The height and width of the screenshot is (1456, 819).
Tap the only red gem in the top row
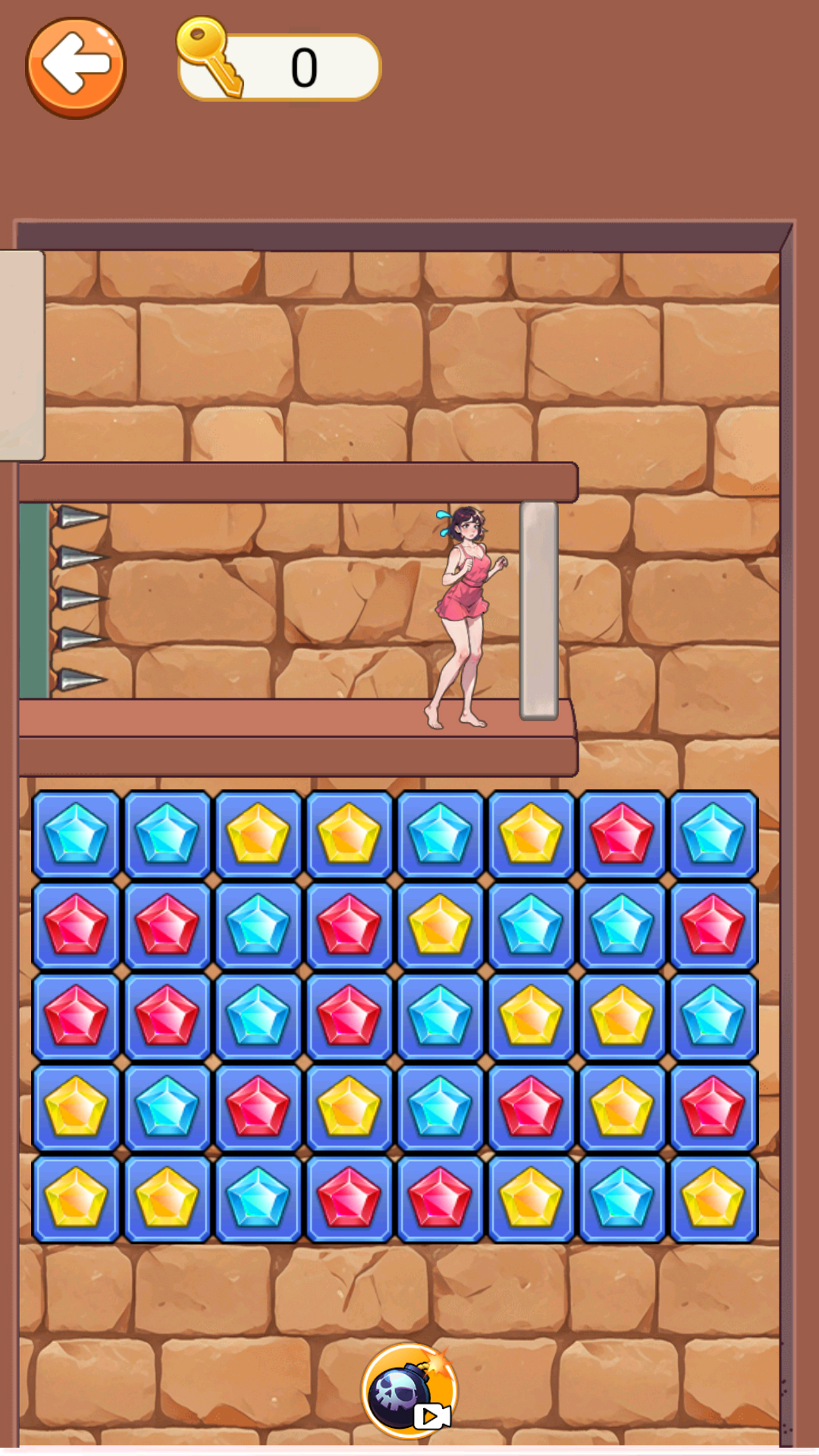click(622, 834)
